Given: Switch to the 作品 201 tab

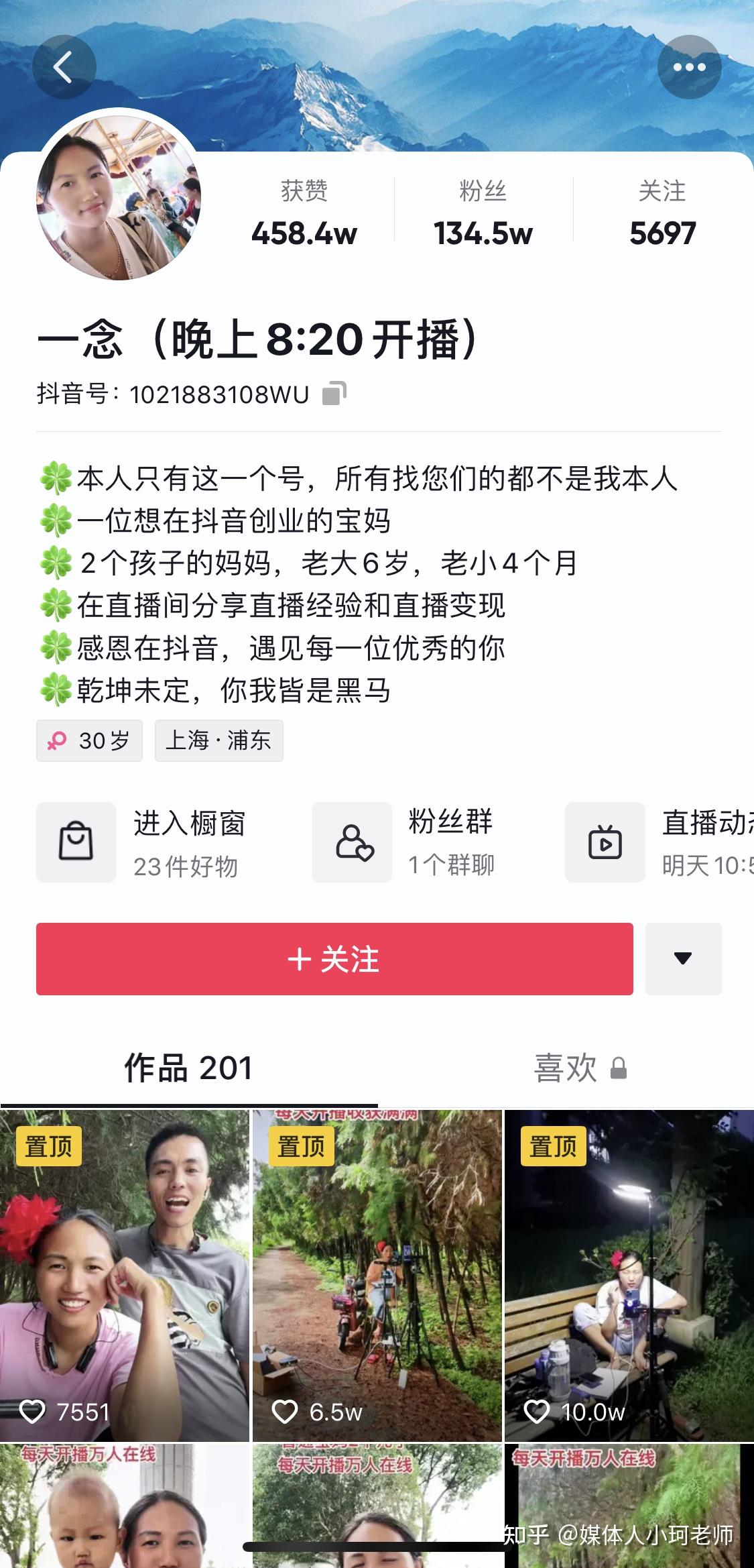Looking at the screenshot, I should pyautogui.click(x=188, y=1068).
